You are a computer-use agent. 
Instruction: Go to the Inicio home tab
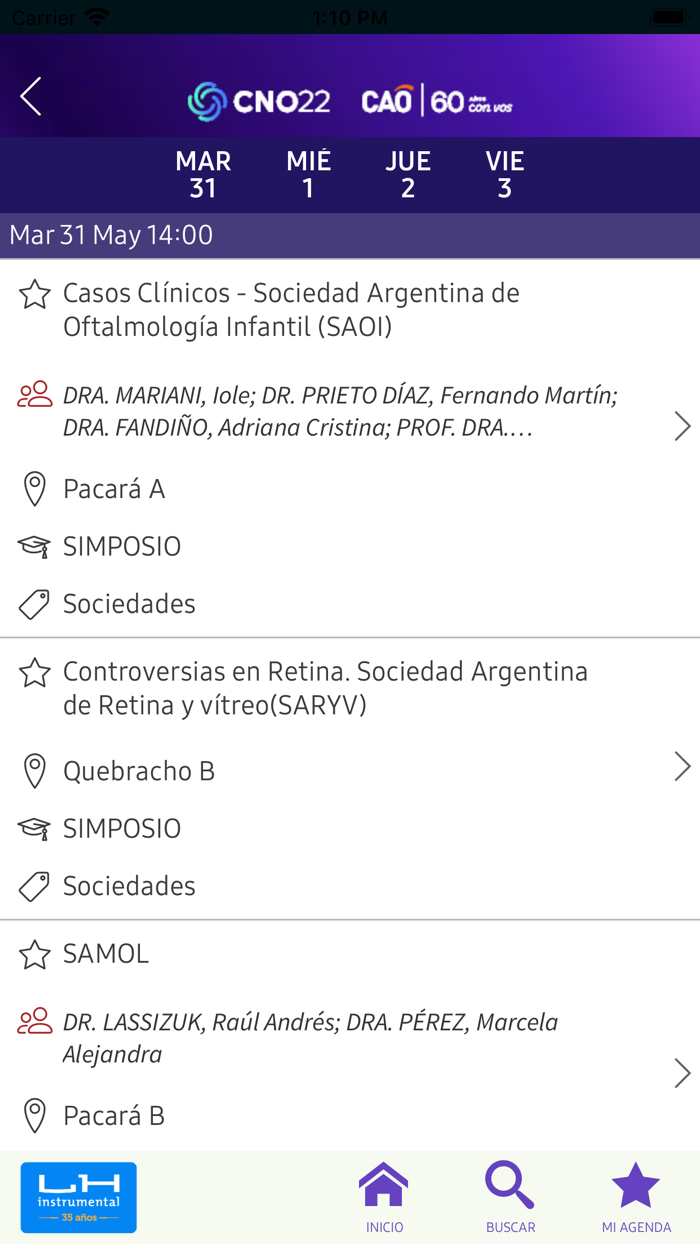pos(384,1198)
